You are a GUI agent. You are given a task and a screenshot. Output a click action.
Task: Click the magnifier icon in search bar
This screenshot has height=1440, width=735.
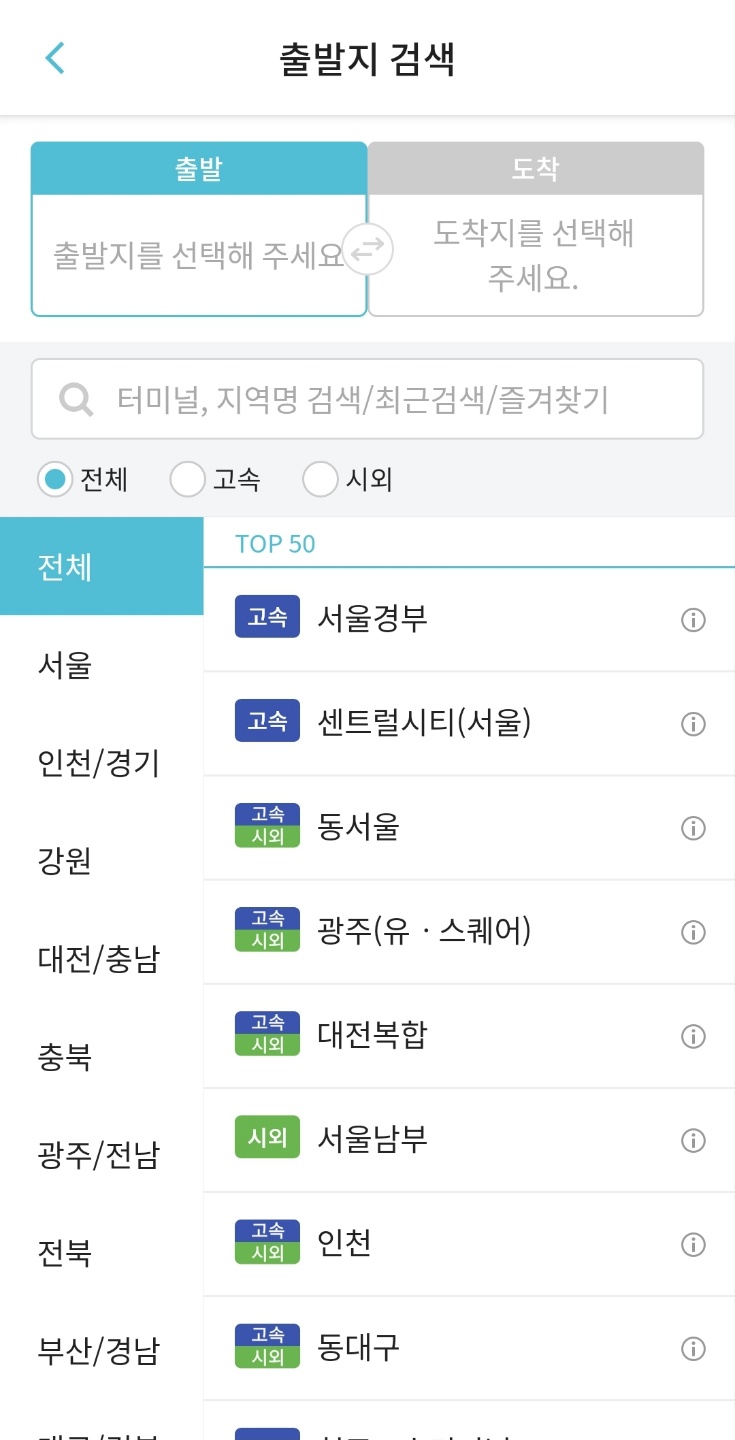click(x=74, y=398)
